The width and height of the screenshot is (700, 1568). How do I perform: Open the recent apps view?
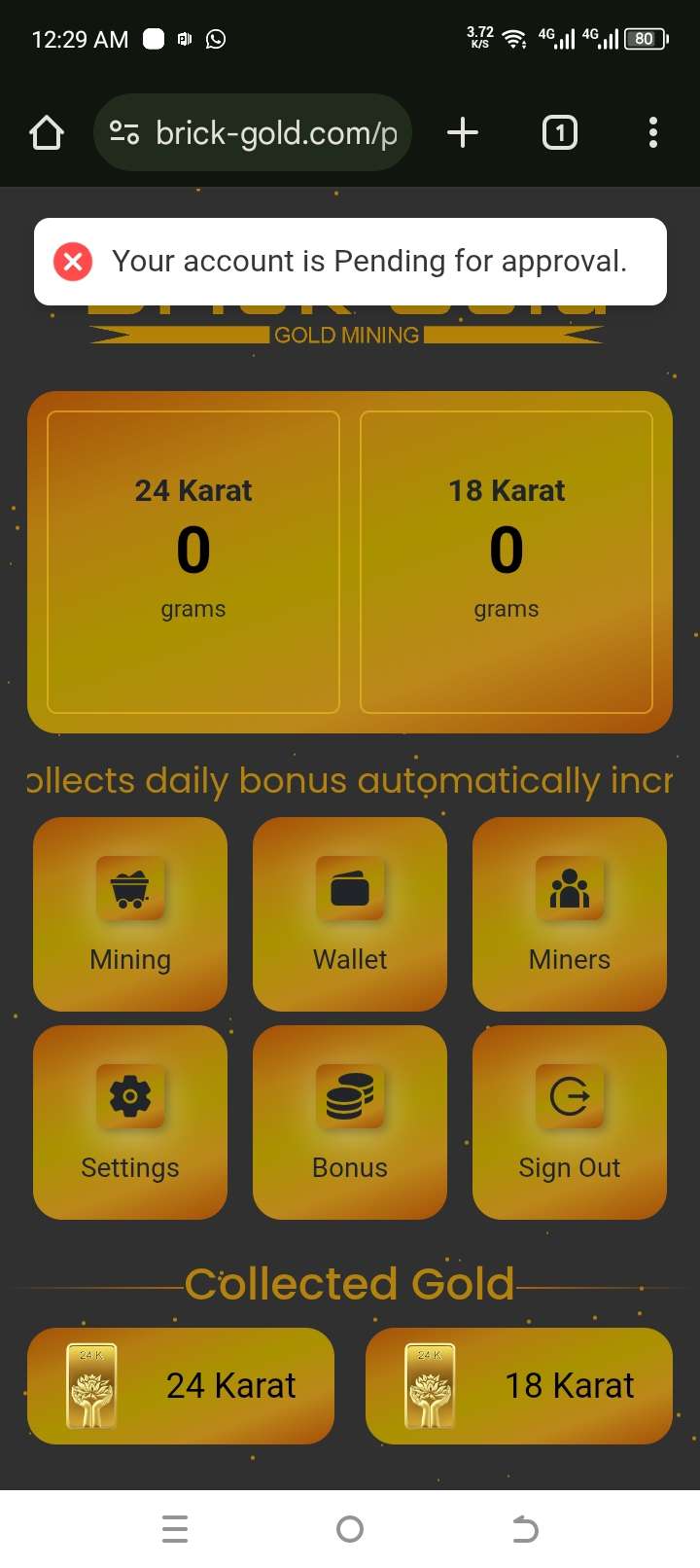click(175, 1529)
